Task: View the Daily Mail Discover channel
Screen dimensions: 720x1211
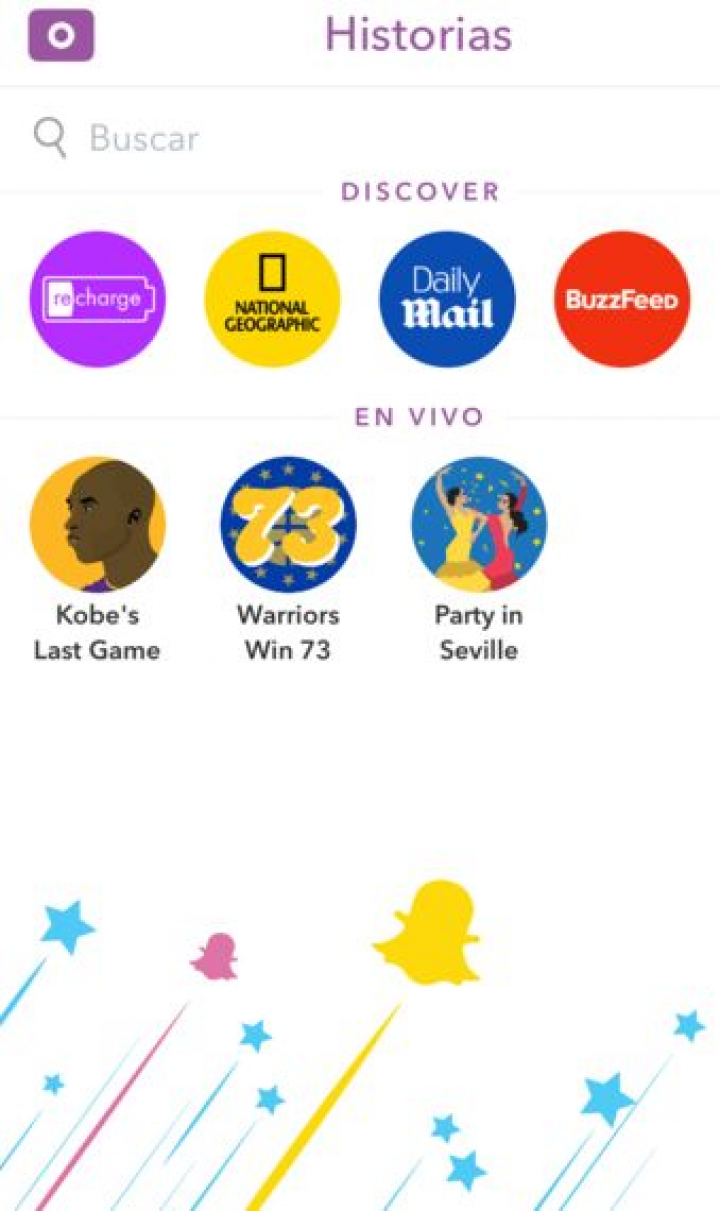Action: click(x=447, y=299)
